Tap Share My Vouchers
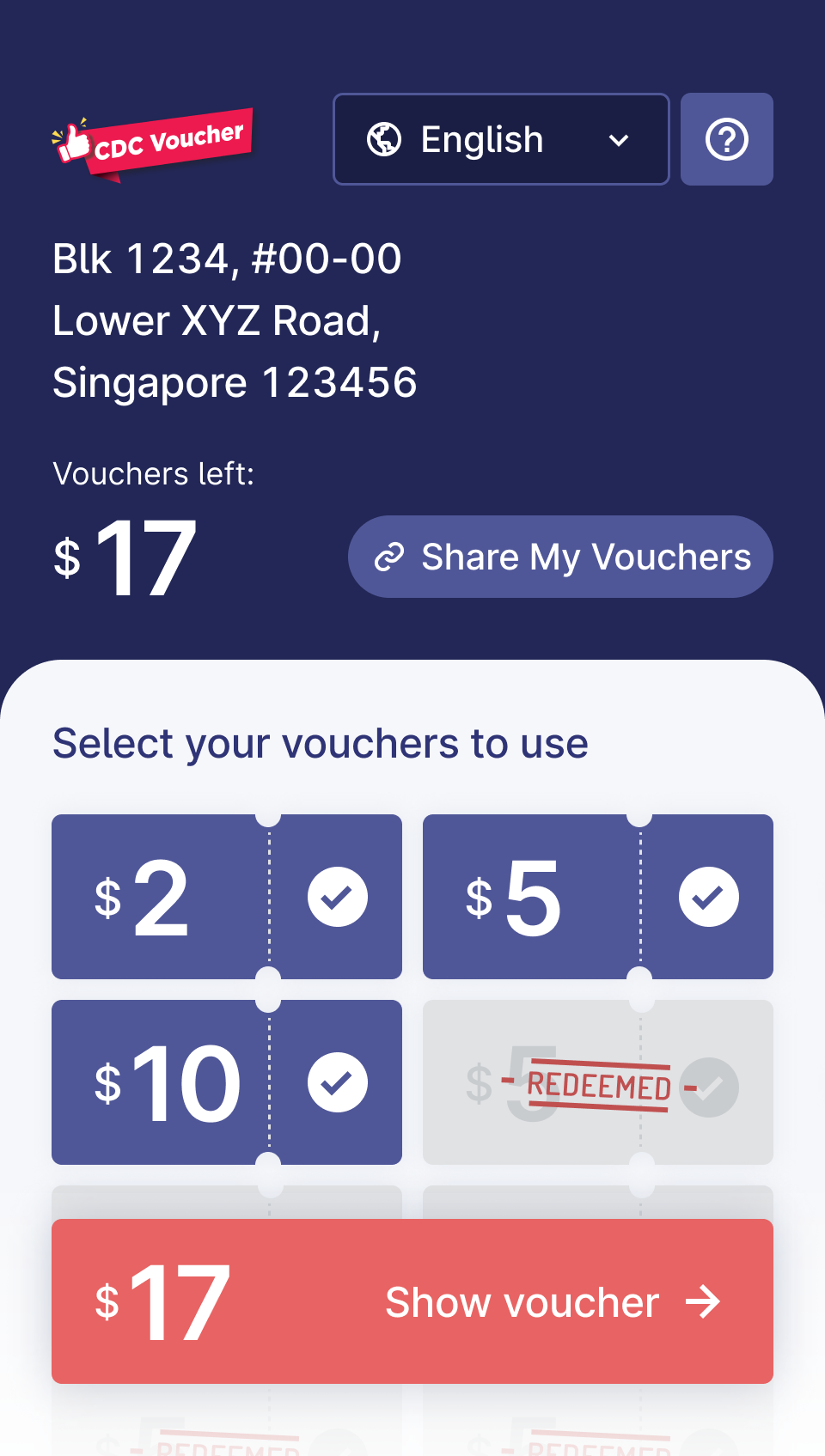Screen dimensions: 825x1456 pyautogui.click(x=560, y=557)
